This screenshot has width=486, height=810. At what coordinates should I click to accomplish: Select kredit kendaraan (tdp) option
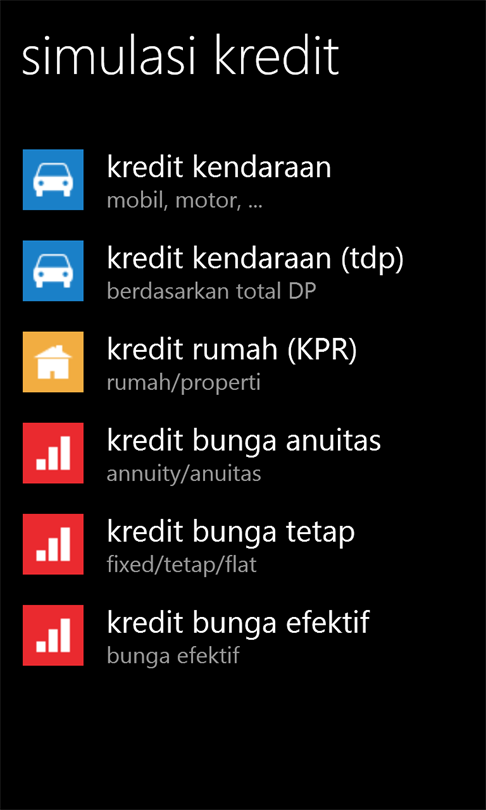tap(213, 271)
